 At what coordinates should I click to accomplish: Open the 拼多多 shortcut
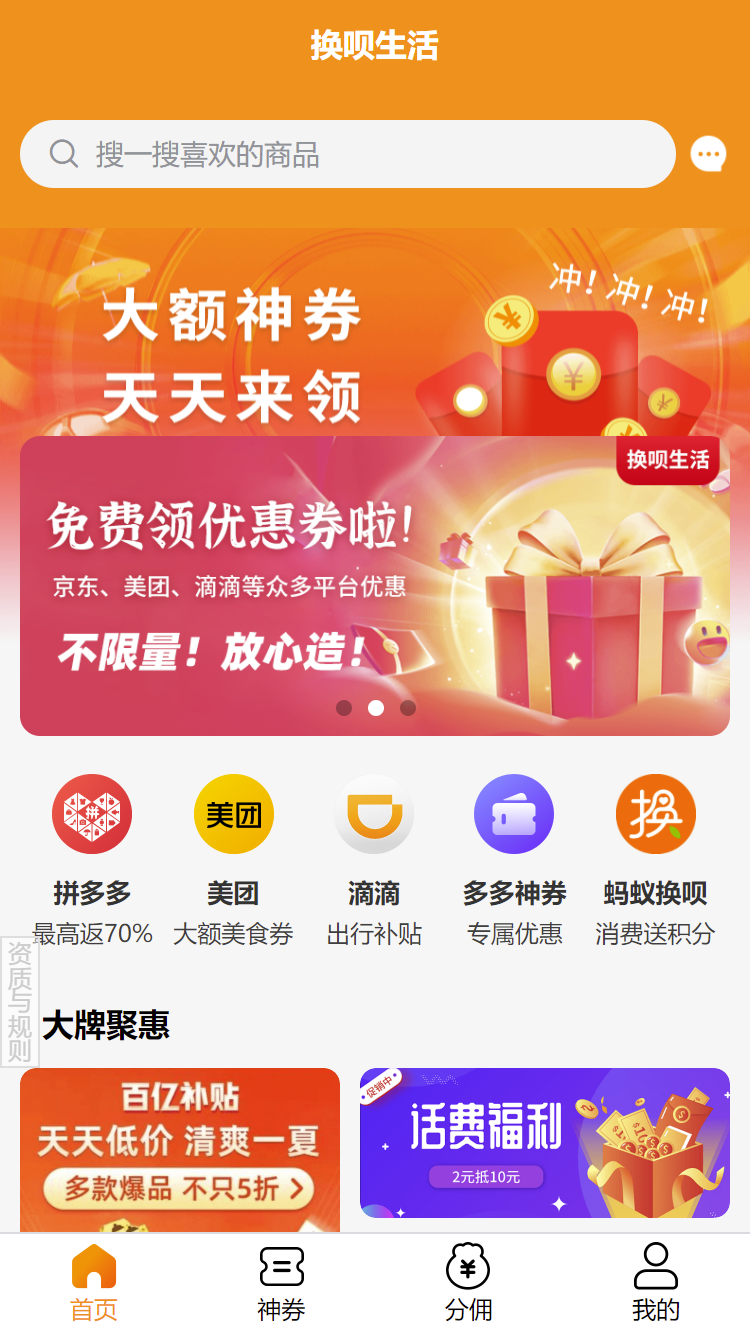pyautogui.click(x=92, y=814)
